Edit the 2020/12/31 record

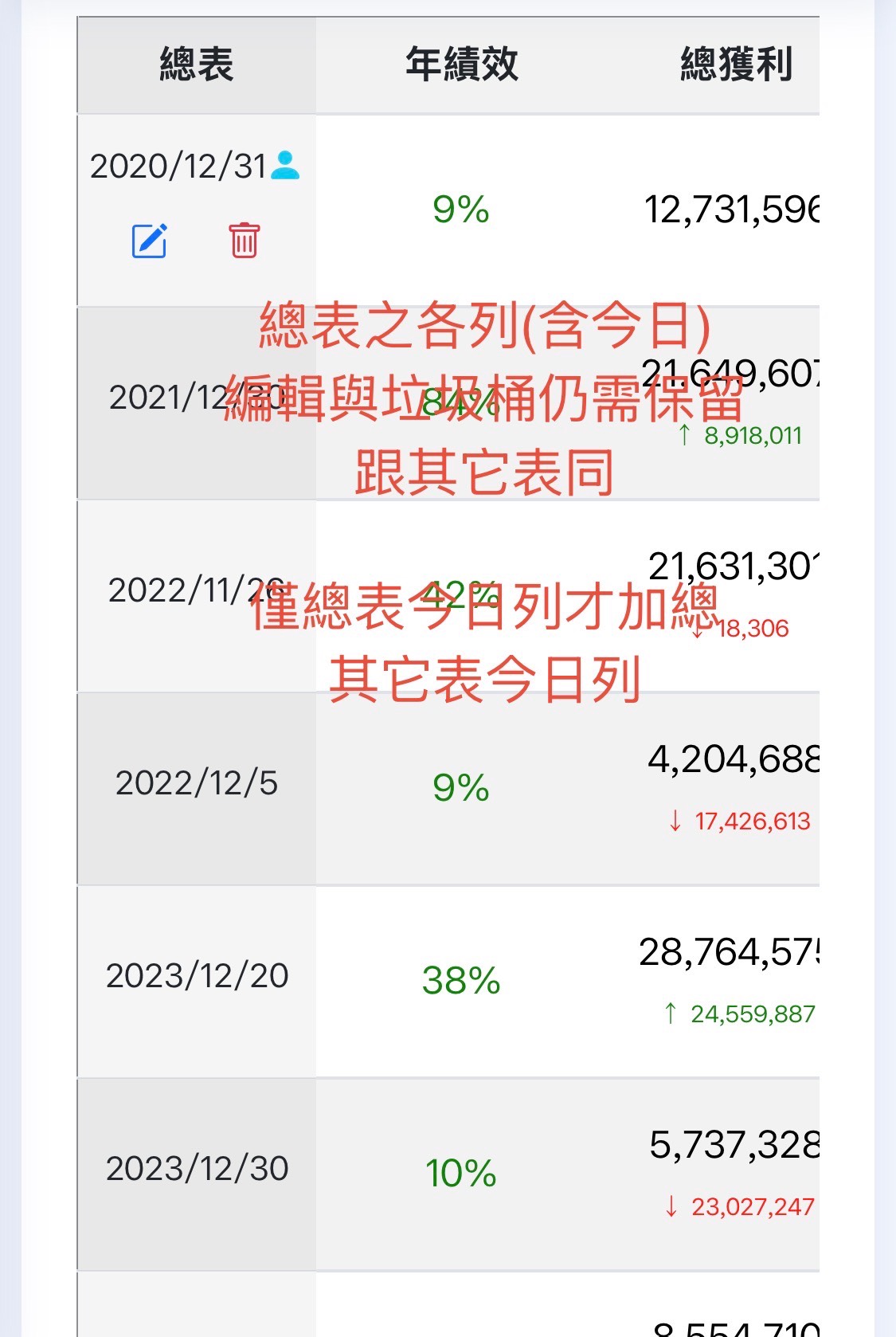point(149,241)
